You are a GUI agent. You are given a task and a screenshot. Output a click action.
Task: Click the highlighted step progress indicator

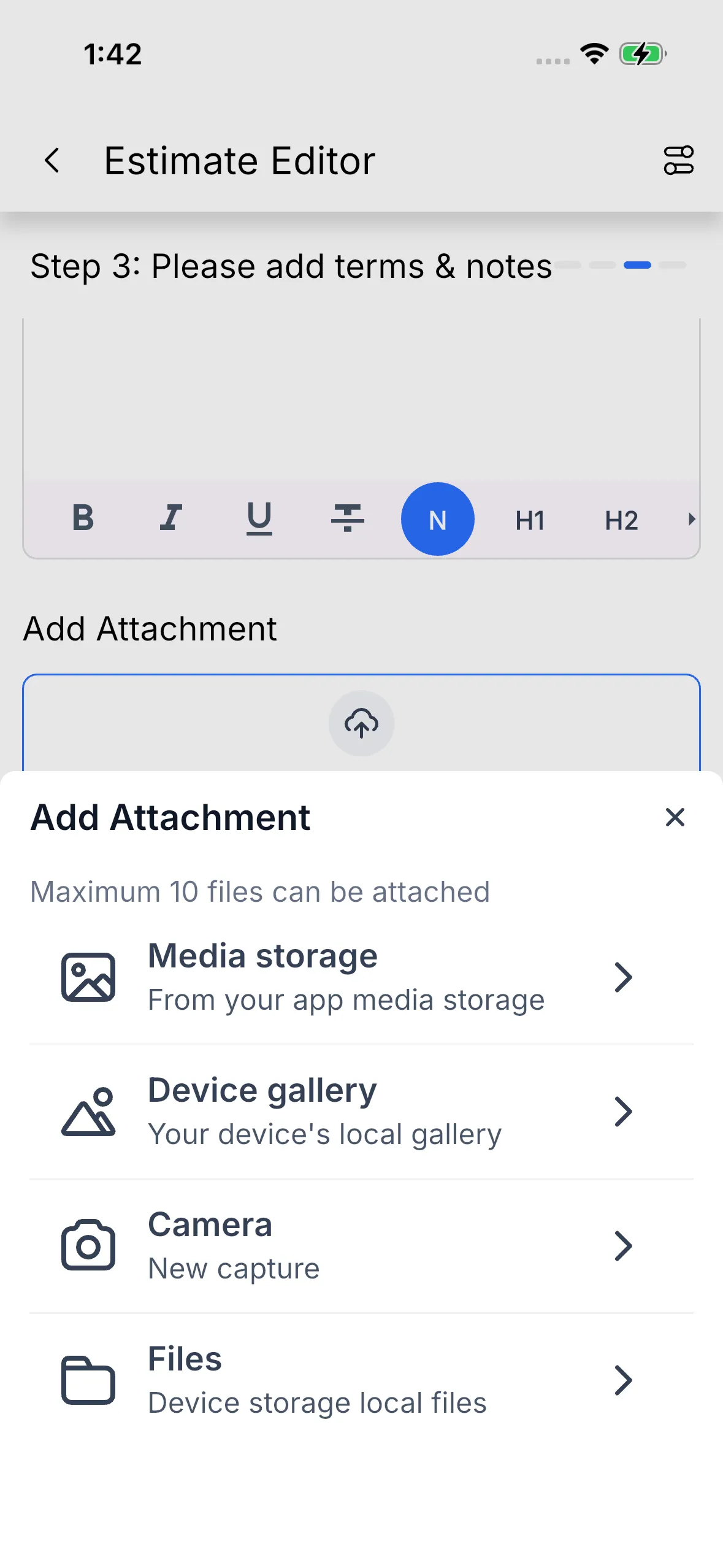[637, 265]
